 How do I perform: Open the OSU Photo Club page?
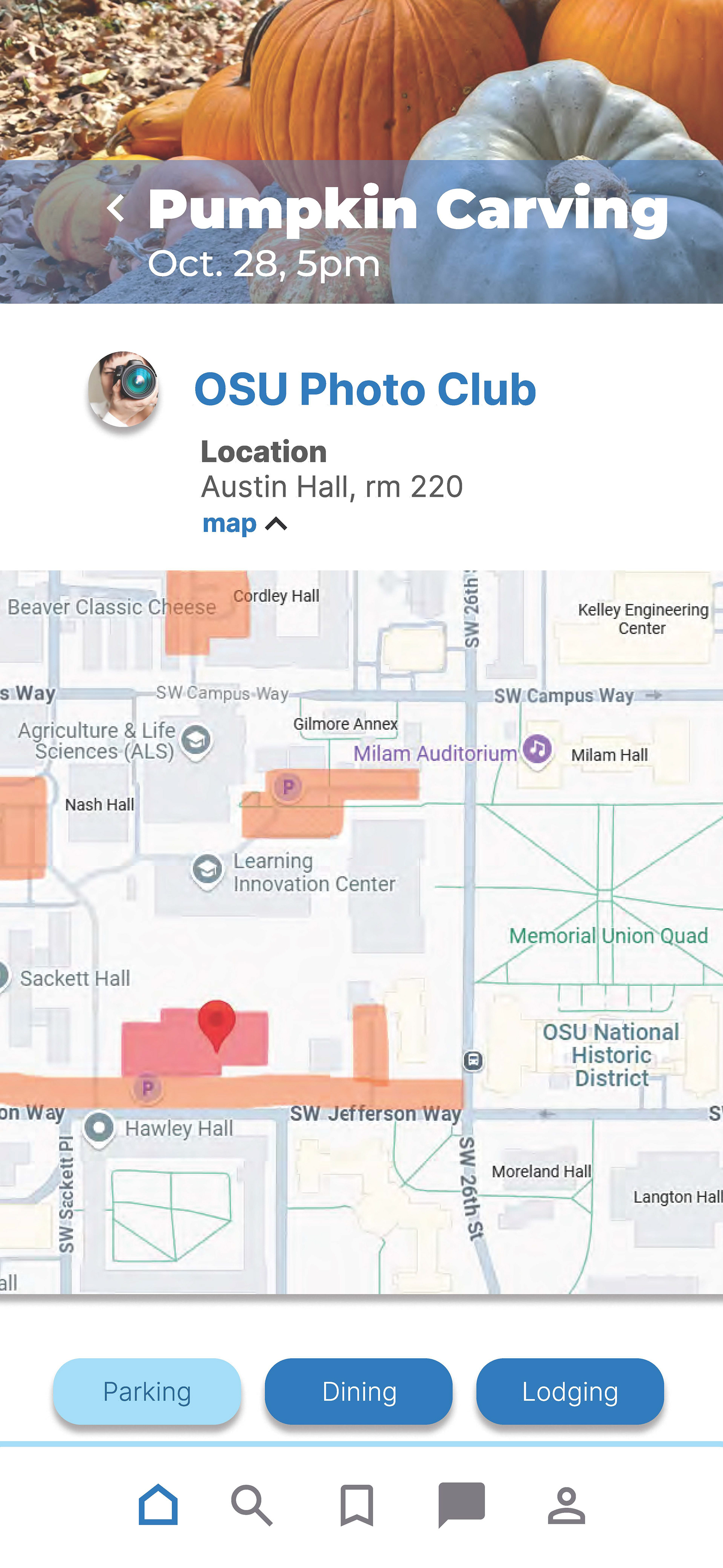[365, 389]
